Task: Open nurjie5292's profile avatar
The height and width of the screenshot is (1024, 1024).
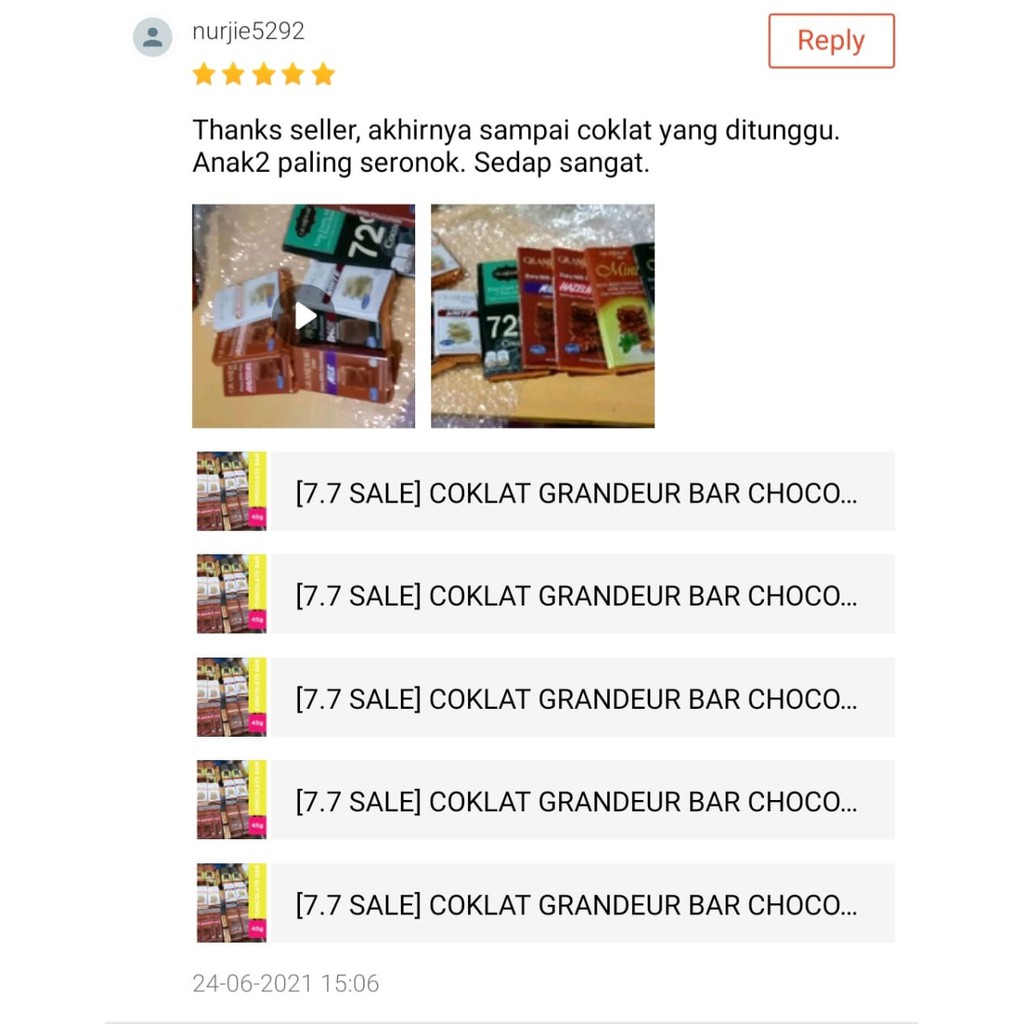Action: (x=153, y=38)
